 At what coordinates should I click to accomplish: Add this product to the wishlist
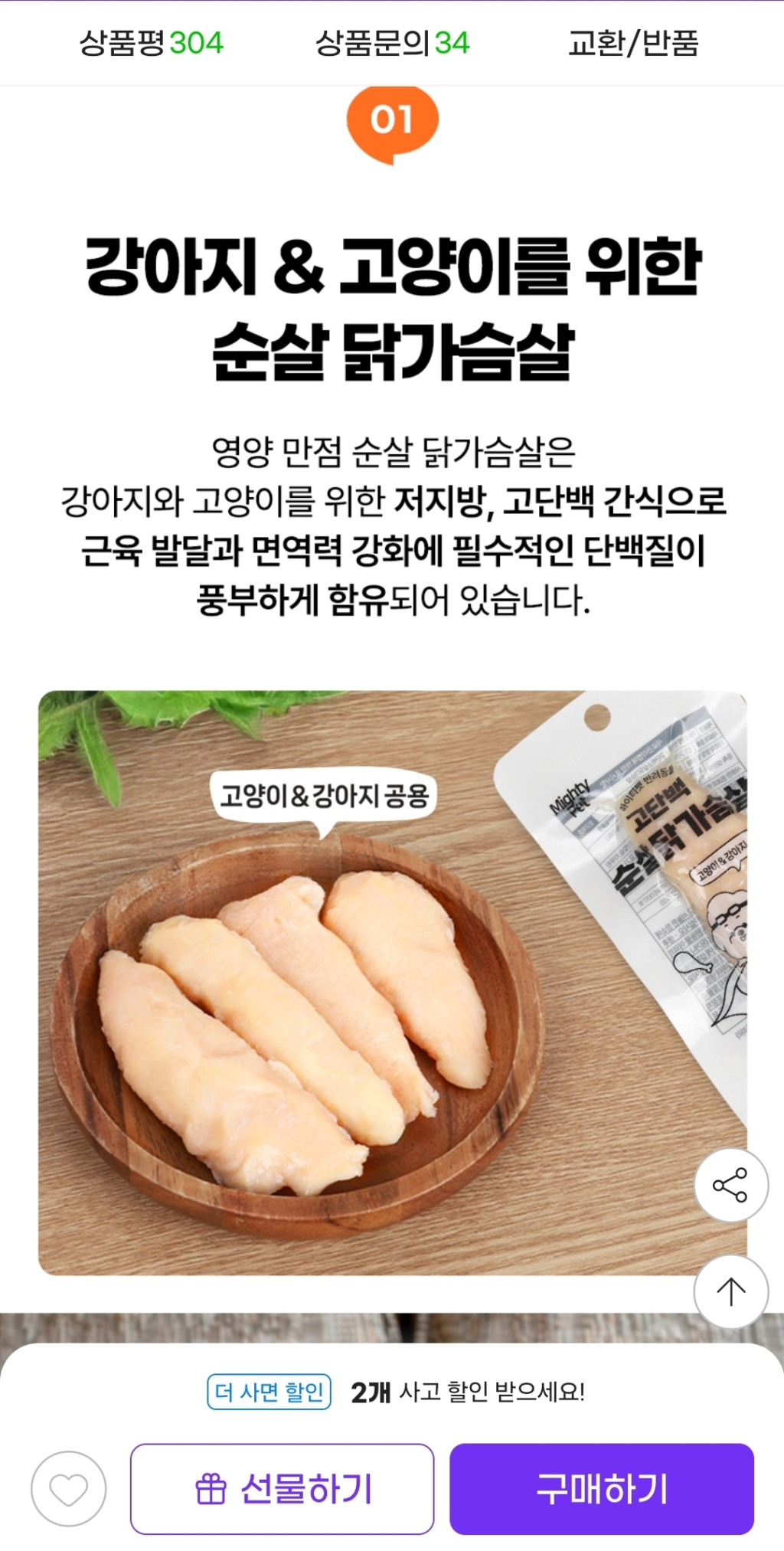coord(69,1489)
